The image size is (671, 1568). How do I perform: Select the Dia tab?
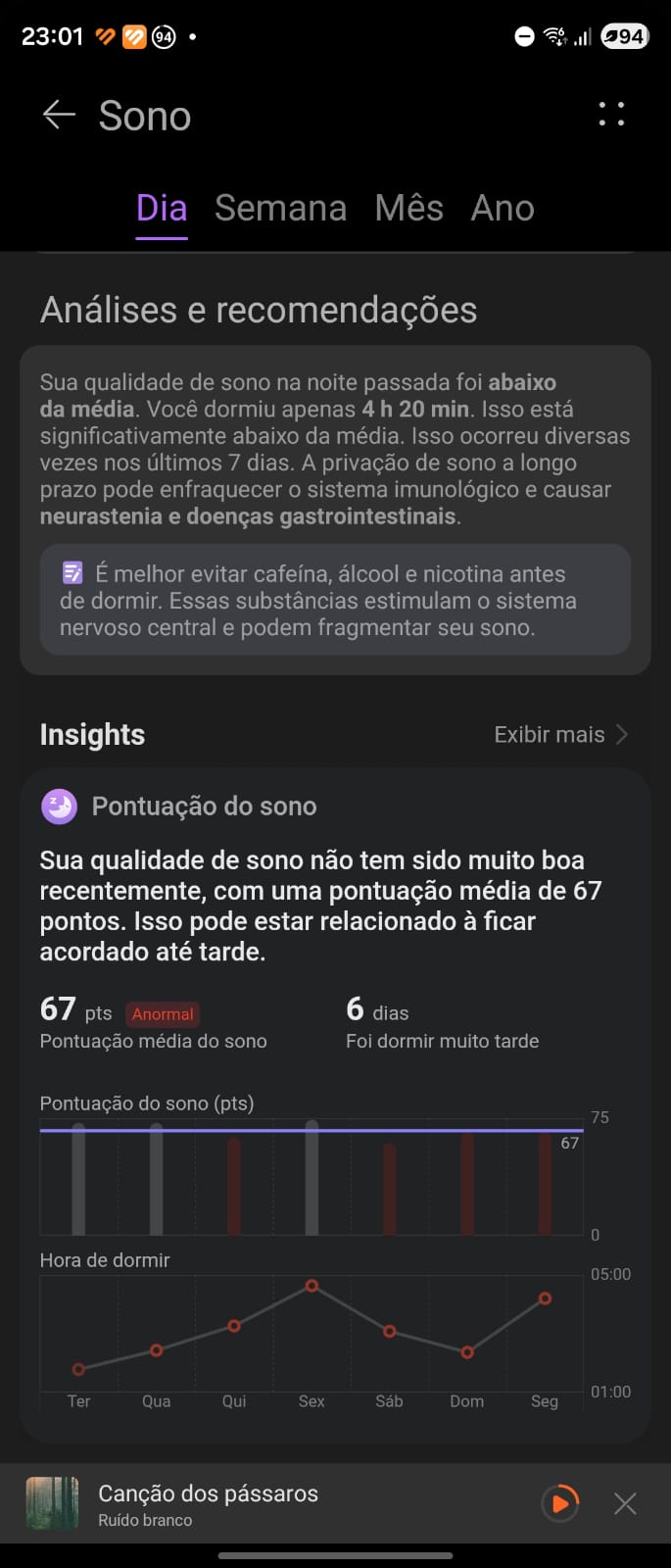pyautogui.click(x=162, y=208)
